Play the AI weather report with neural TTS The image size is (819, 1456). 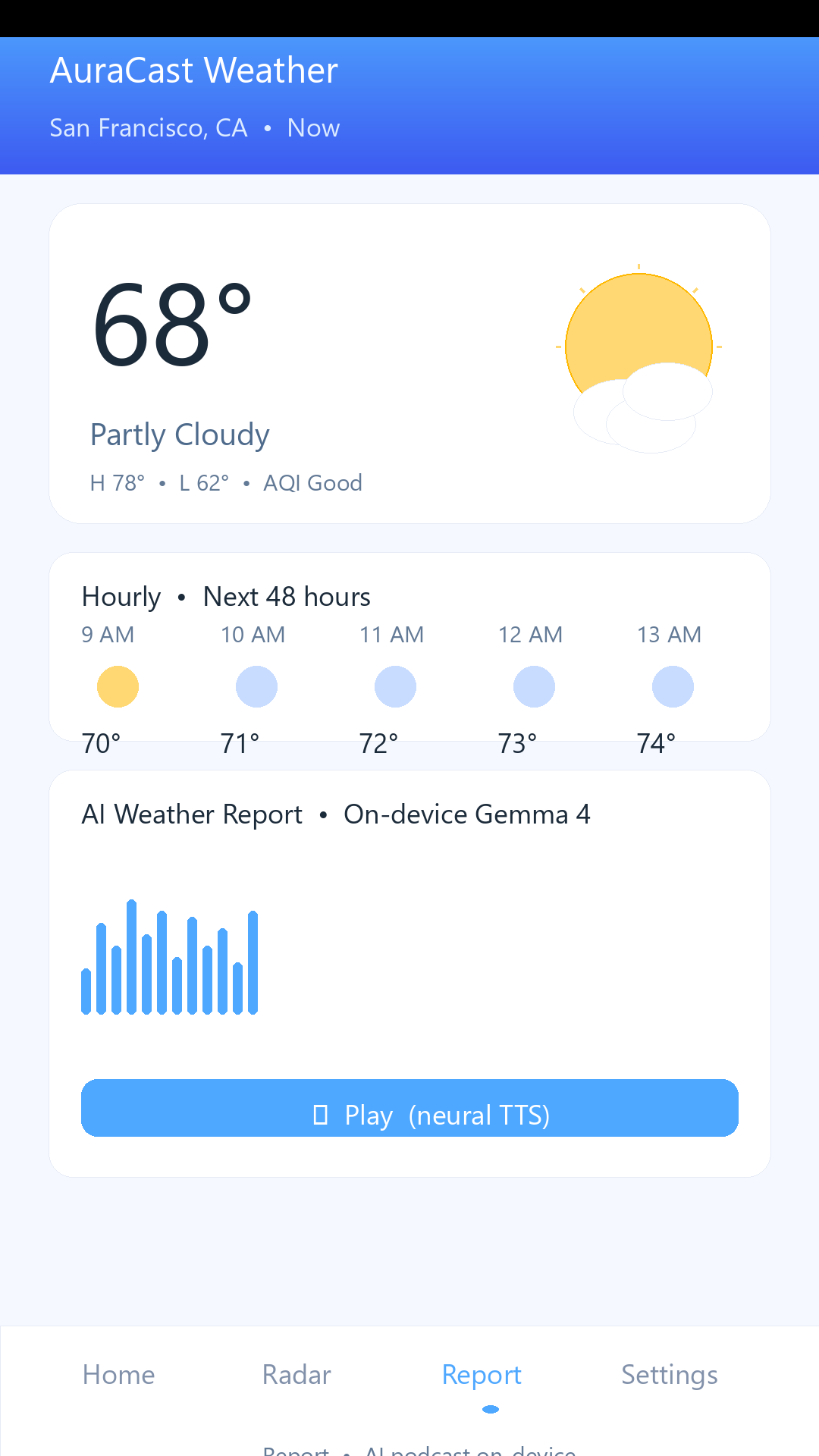pyautogui.click(x=409, y=1108)
